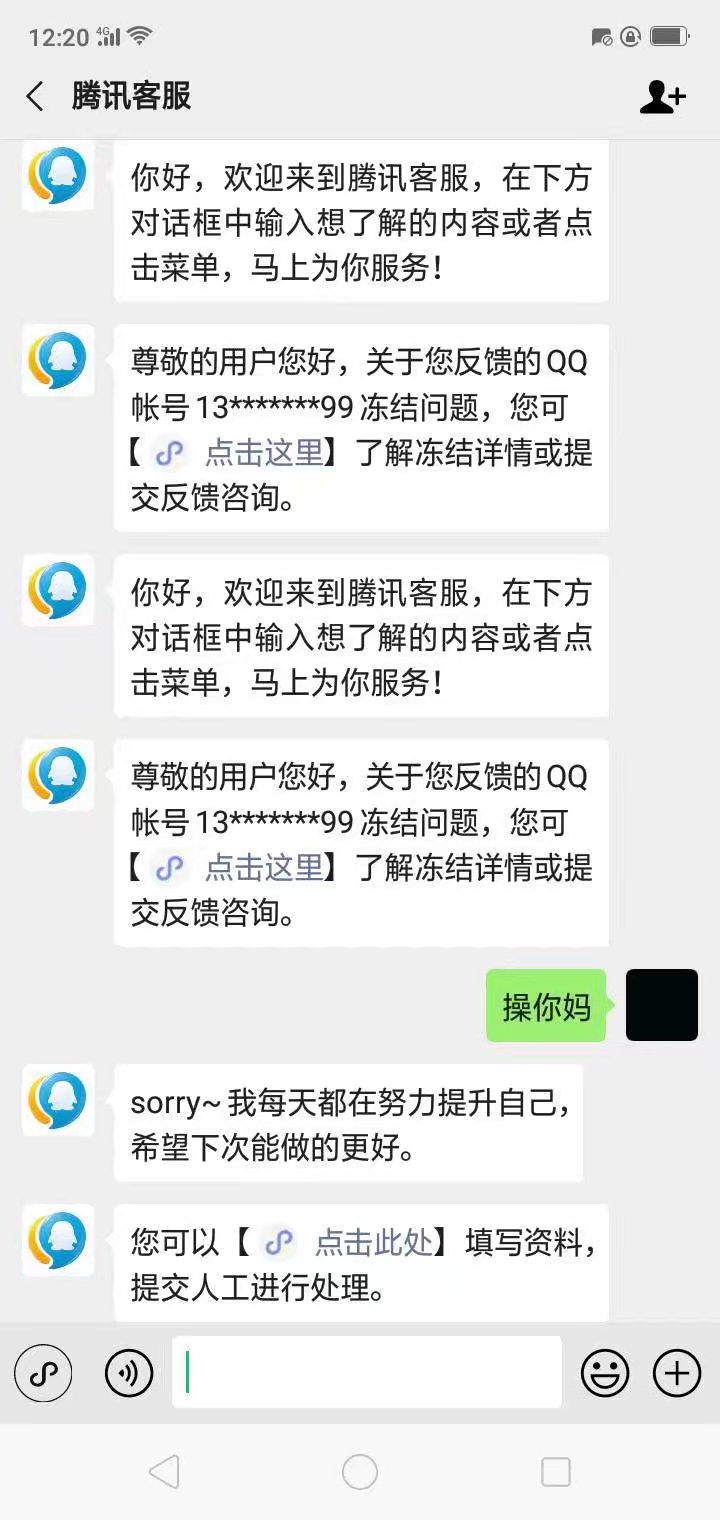Screen dimensions: 720x1520
Task: Open the emoji sticker panel
Action: [605, 1373]
